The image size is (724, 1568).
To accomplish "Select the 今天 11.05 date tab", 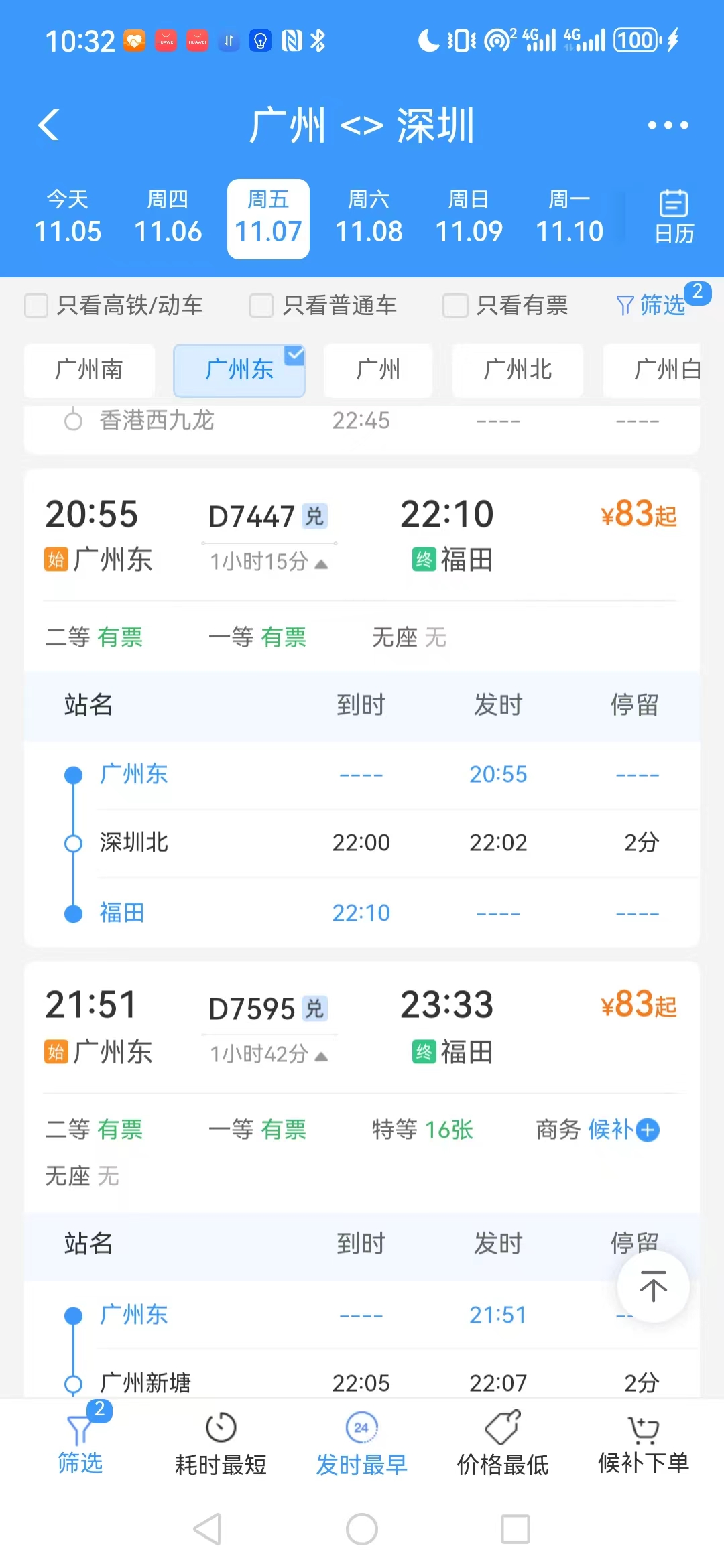I will click(x=68, y=216).
